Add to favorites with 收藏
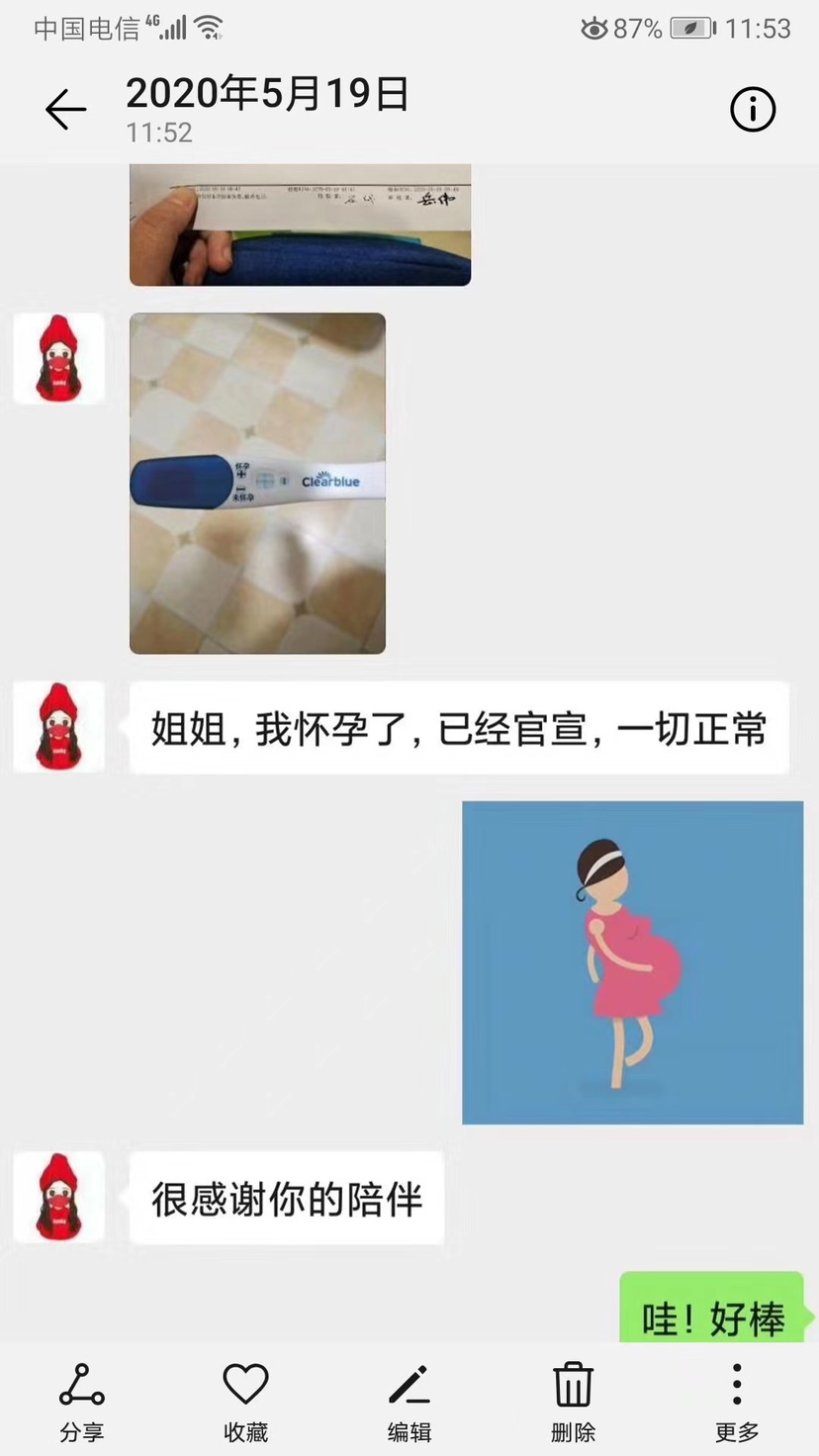819x1456 pixels. [x=245, y=1401]
